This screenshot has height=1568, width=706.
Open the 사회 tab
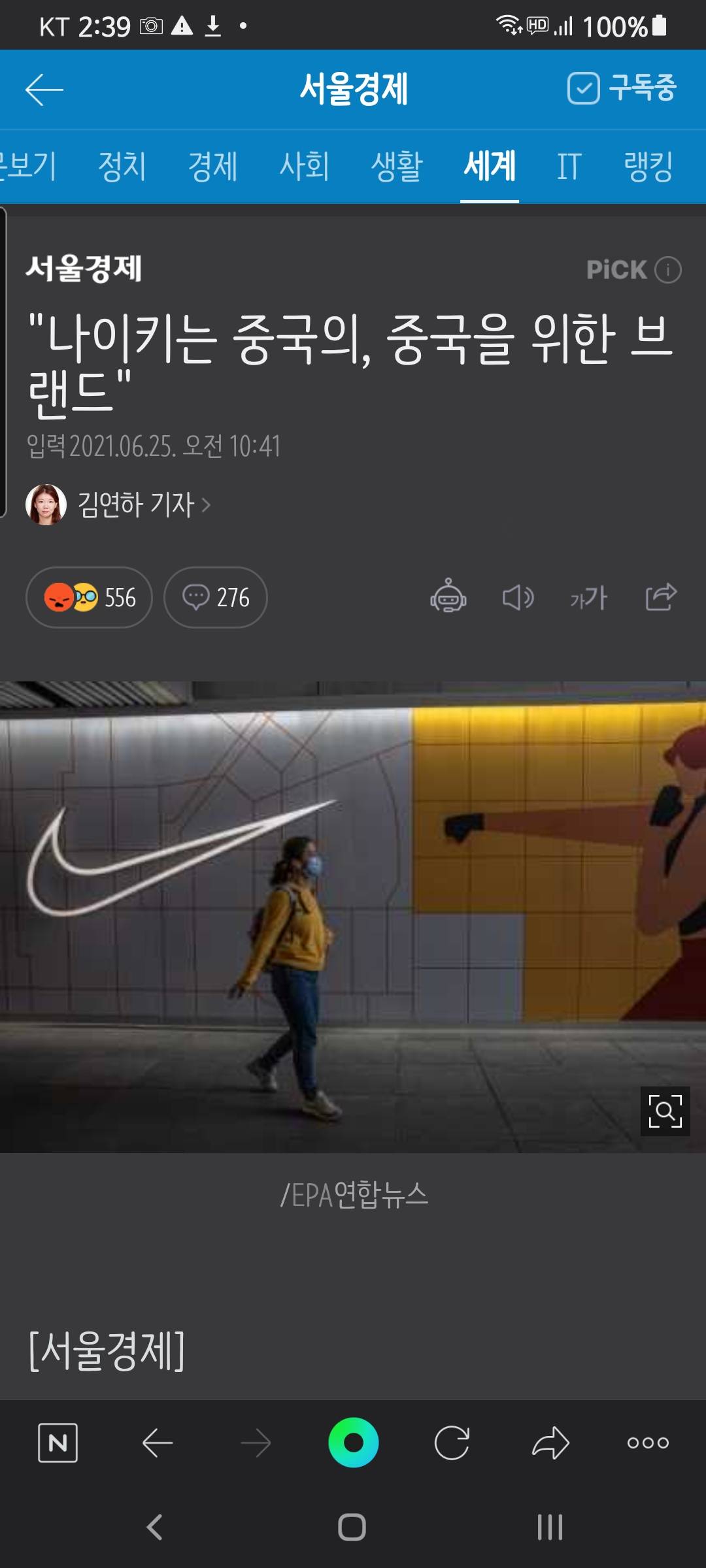[304, 166]
